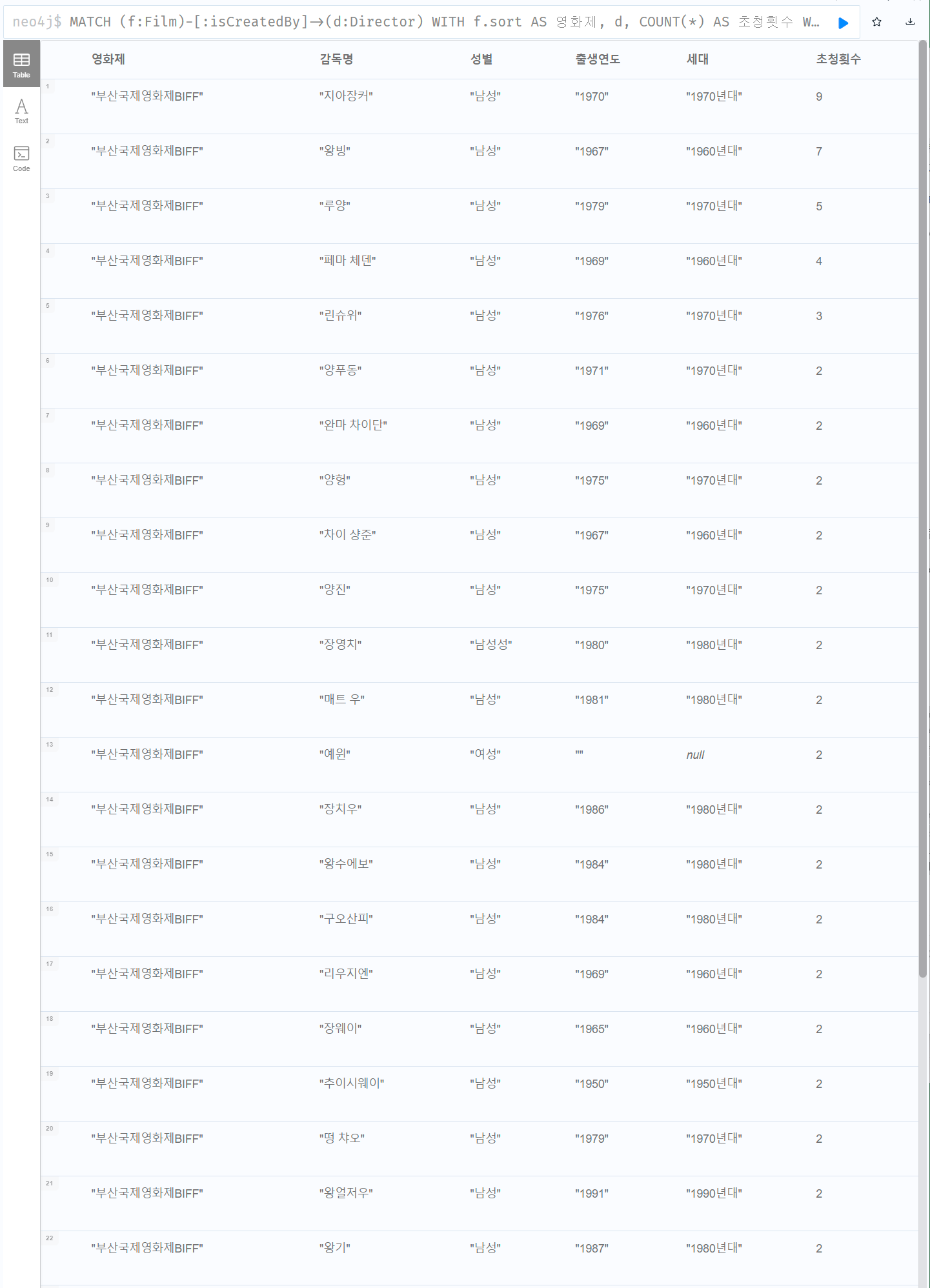Save query to favorites with star icon

coord(876,22)
